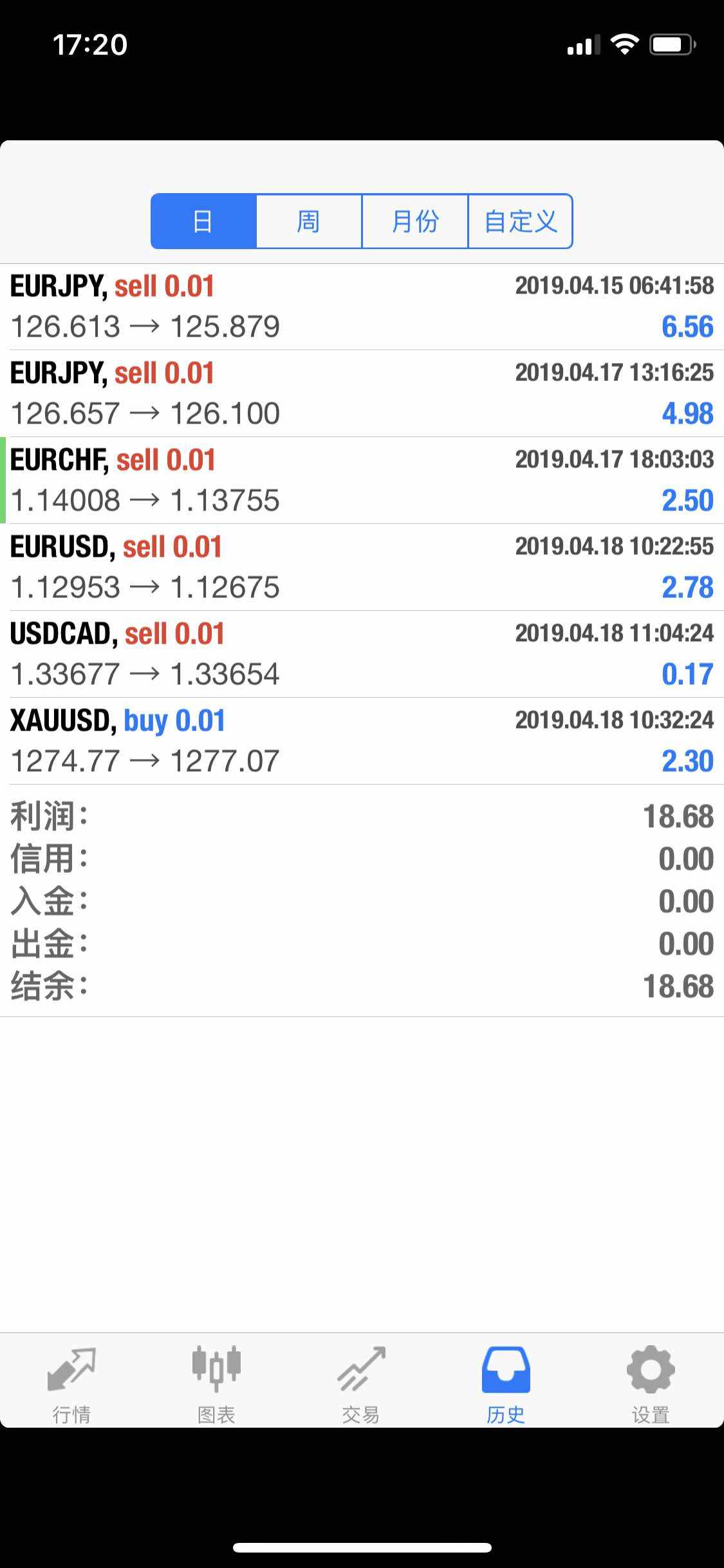Switch to the 月份 (month) period filter
This screenshot has height=1568, width=724.
[414, 221]
